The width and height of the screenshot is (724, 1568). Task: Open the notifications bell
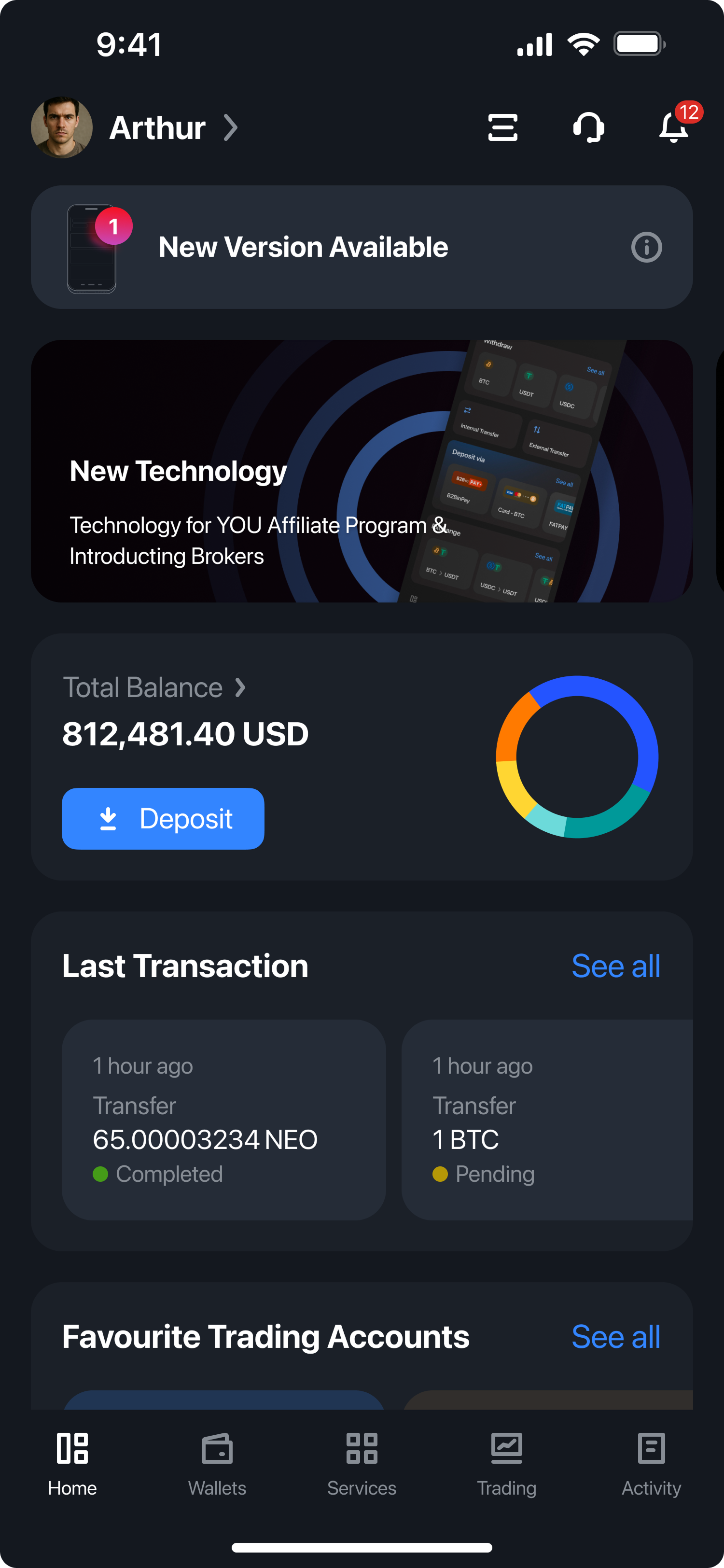pyautogui.click(x=674, y=128)
